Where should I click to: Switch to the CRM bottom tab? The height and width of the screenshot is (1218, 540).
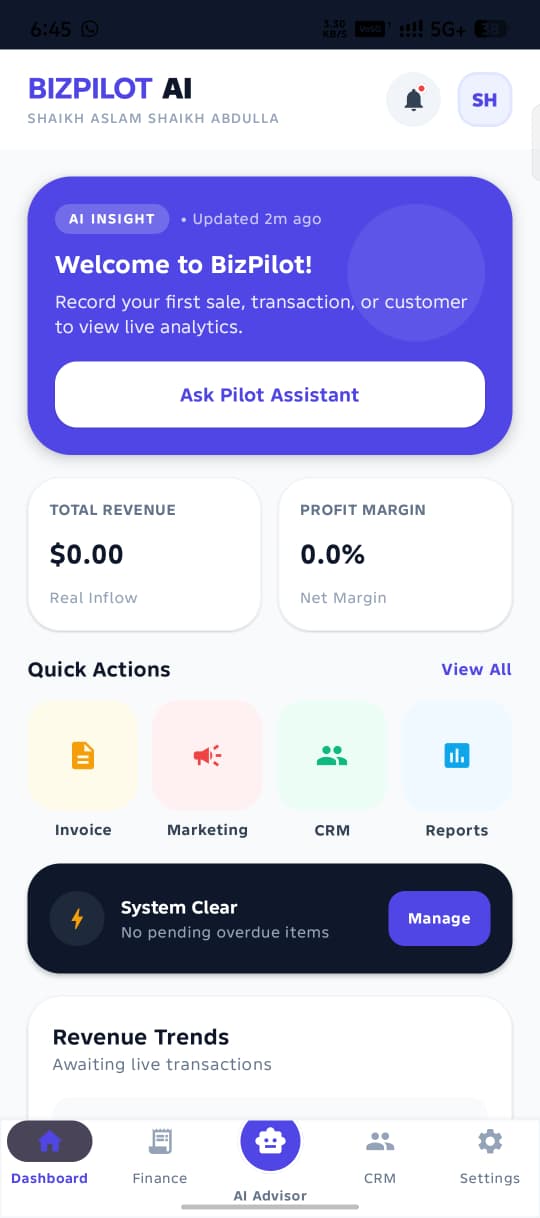click(380, 1156)
